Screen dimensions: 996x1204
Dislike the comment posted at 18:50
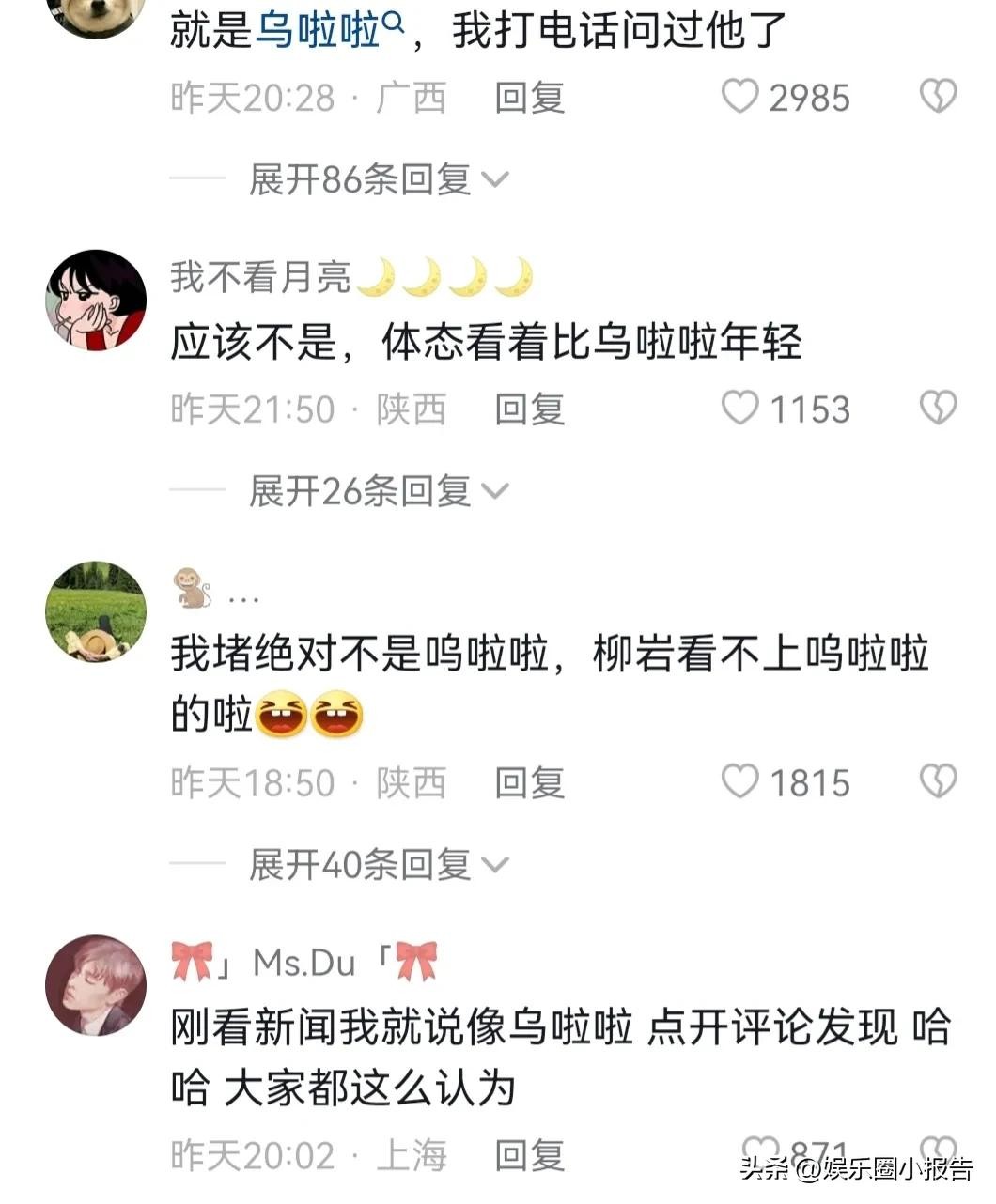(x=937, y=781)
